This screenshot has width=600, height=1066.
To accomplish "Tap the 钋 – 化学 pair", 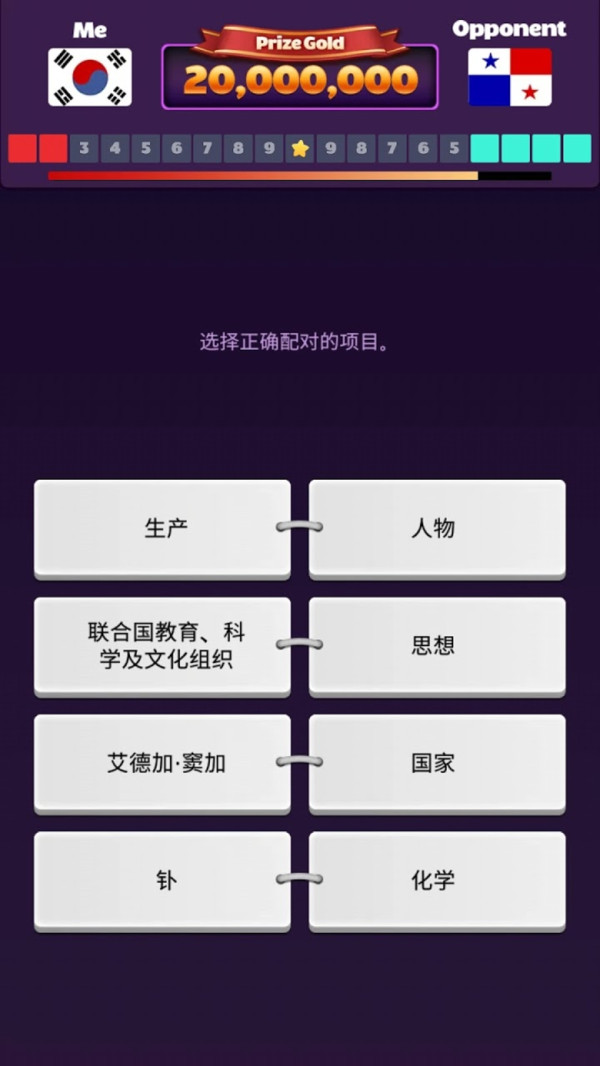I will (299, 879).
